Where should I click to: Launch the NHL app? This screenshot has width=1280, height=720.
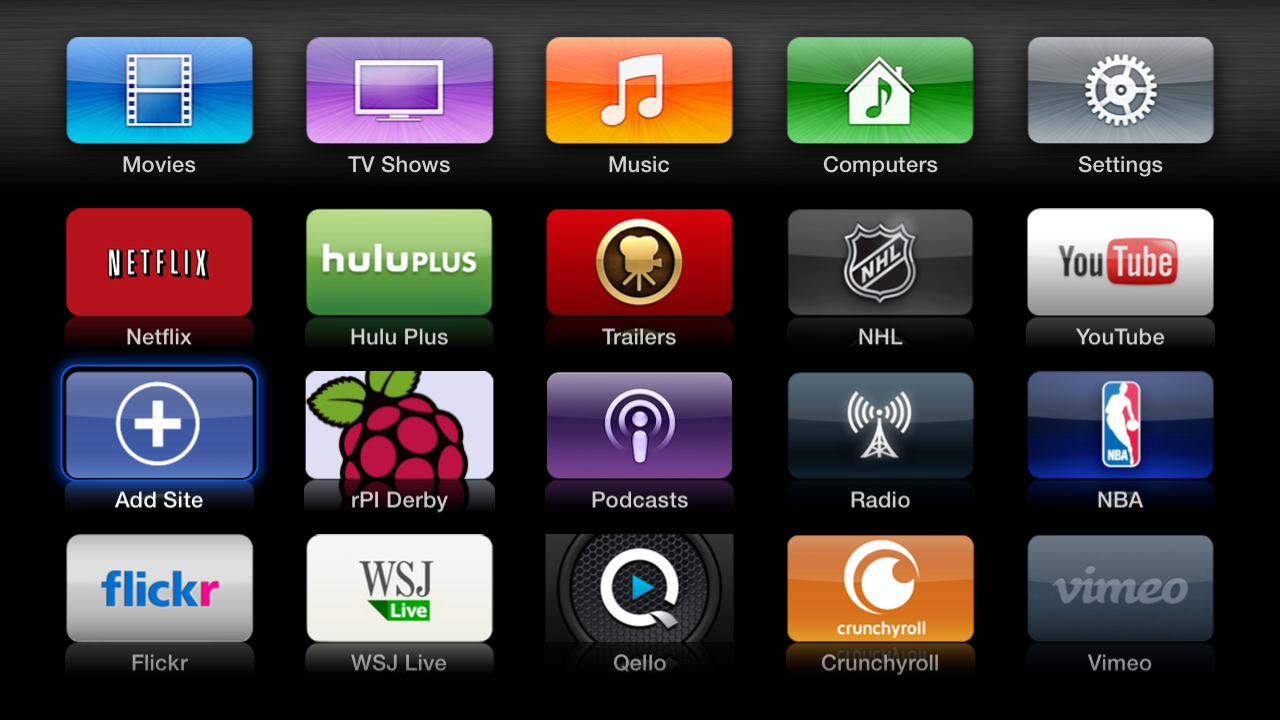[880, 262]
